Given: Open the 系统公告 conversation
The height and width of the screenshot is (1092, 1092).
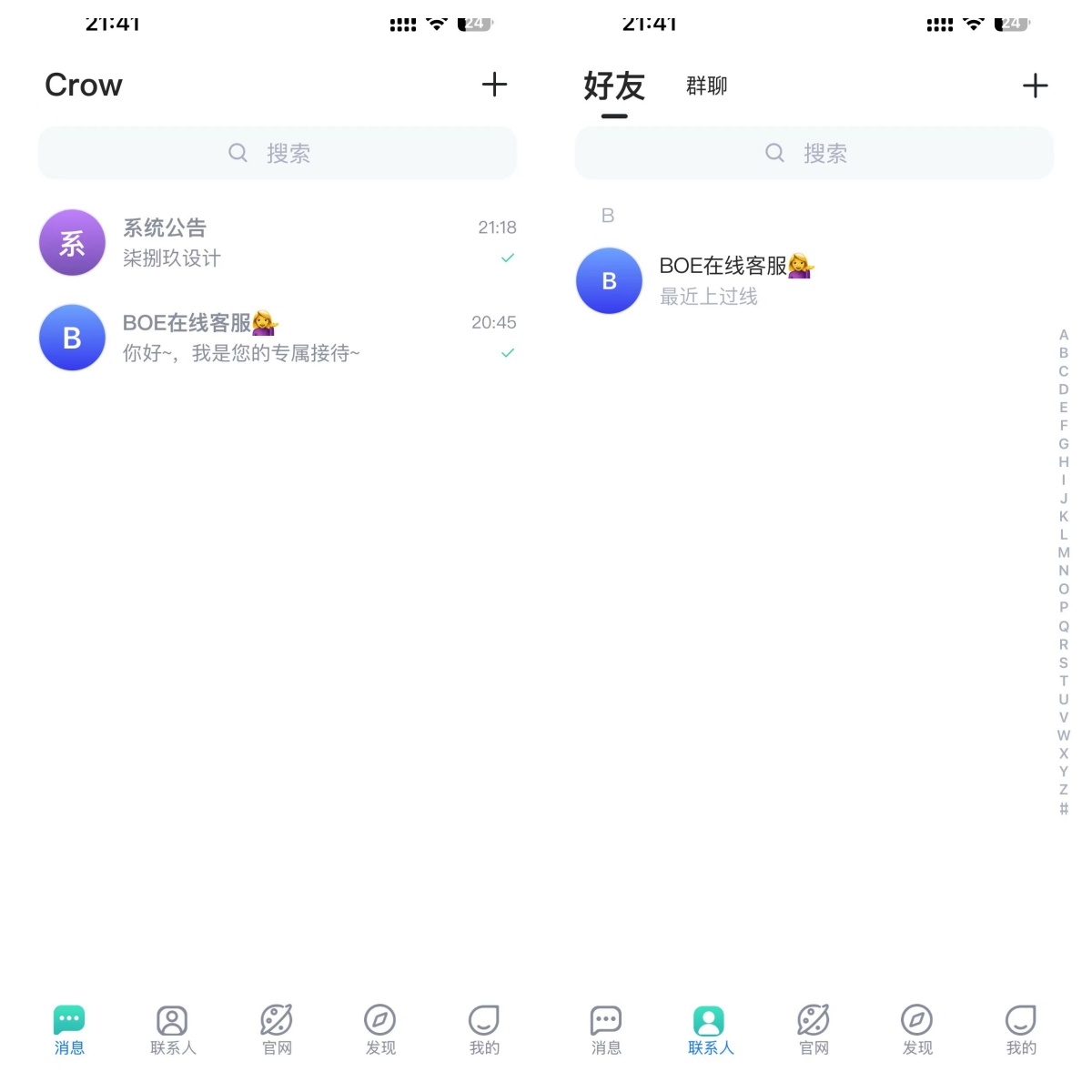Looking at the screenshot, I should click(x=277, y=243).
